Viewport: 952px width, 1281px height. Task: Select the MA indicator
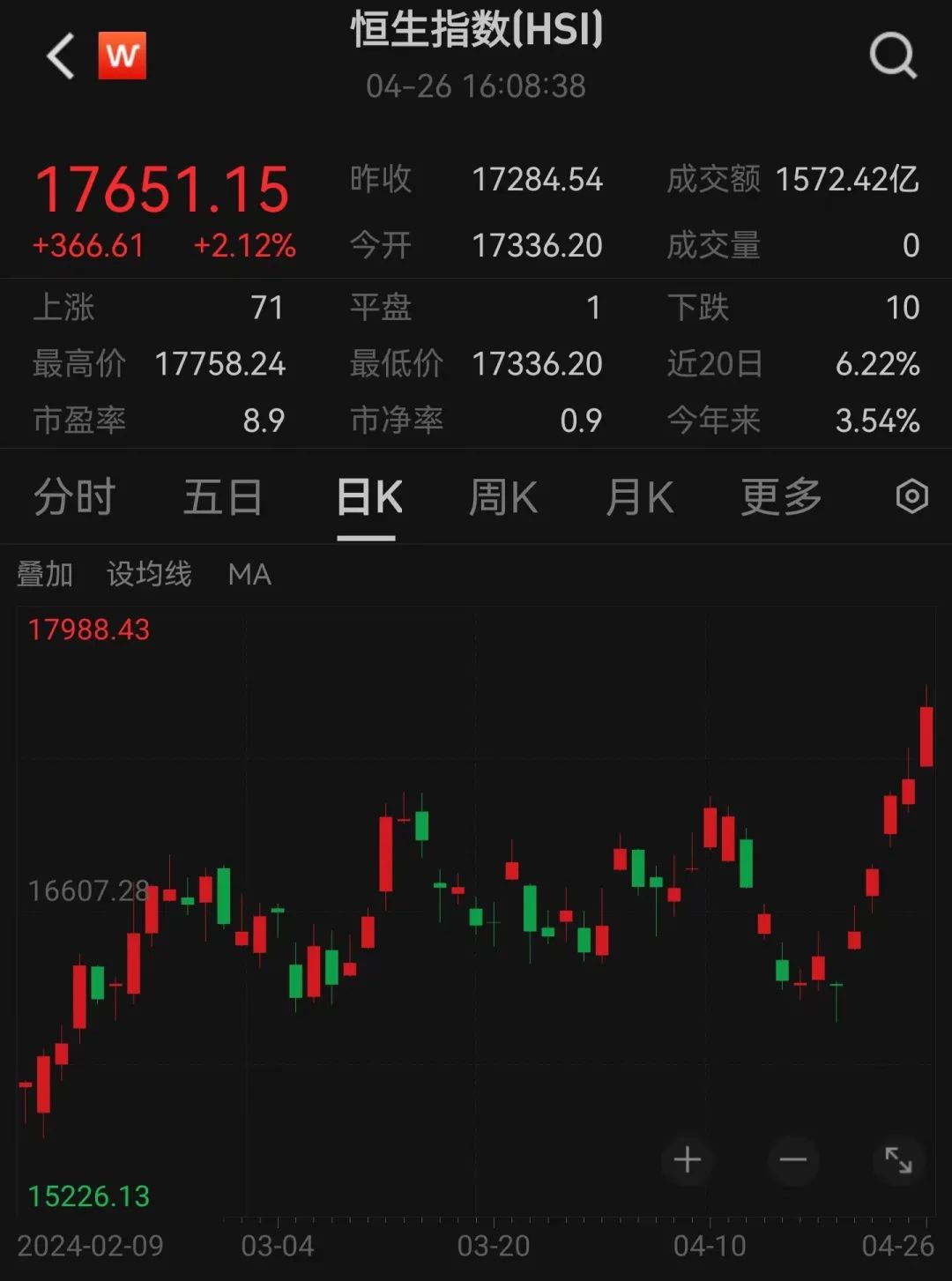[249, 574]
